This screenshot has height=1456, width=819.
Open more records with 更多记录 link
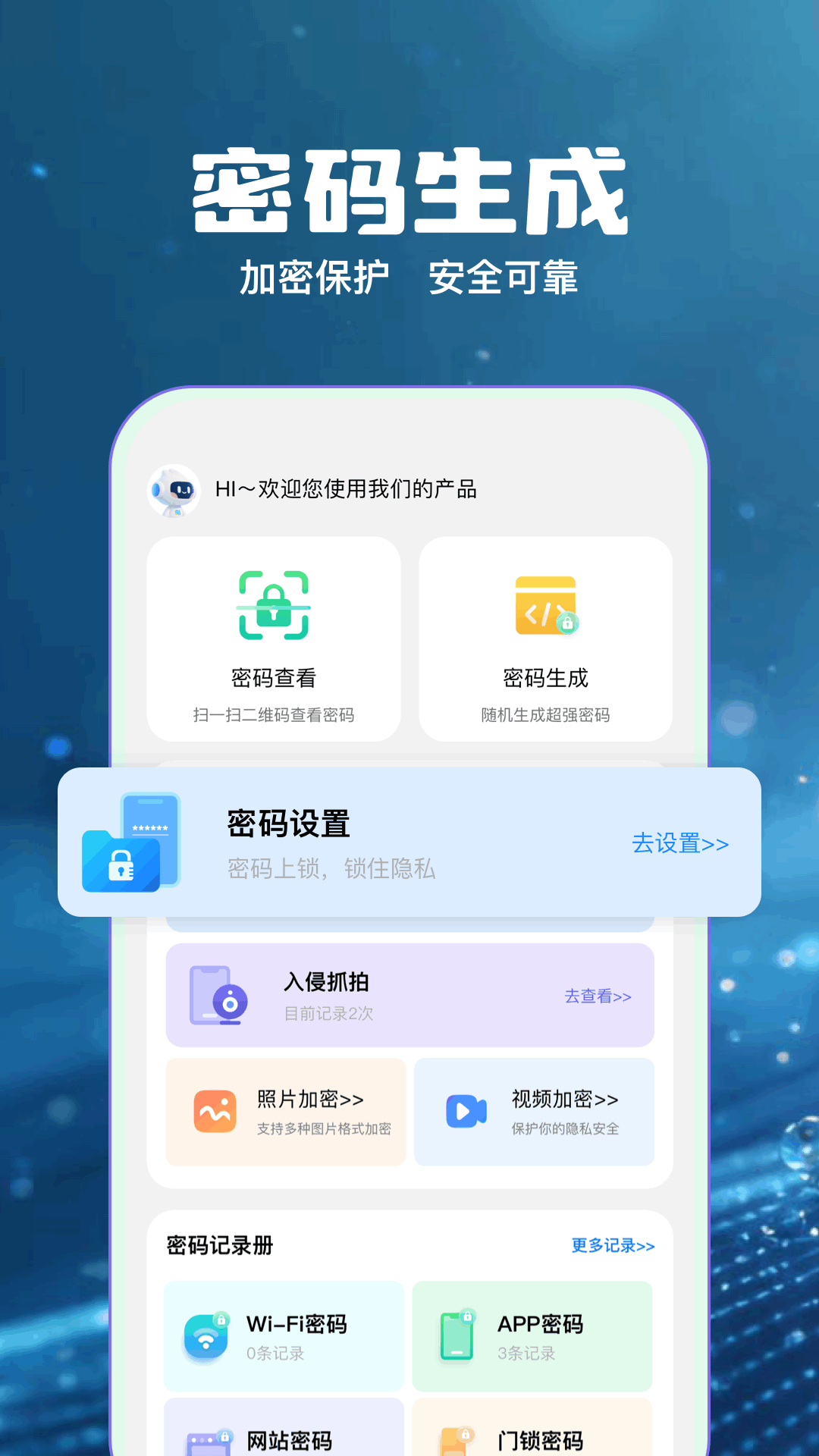613,1244
